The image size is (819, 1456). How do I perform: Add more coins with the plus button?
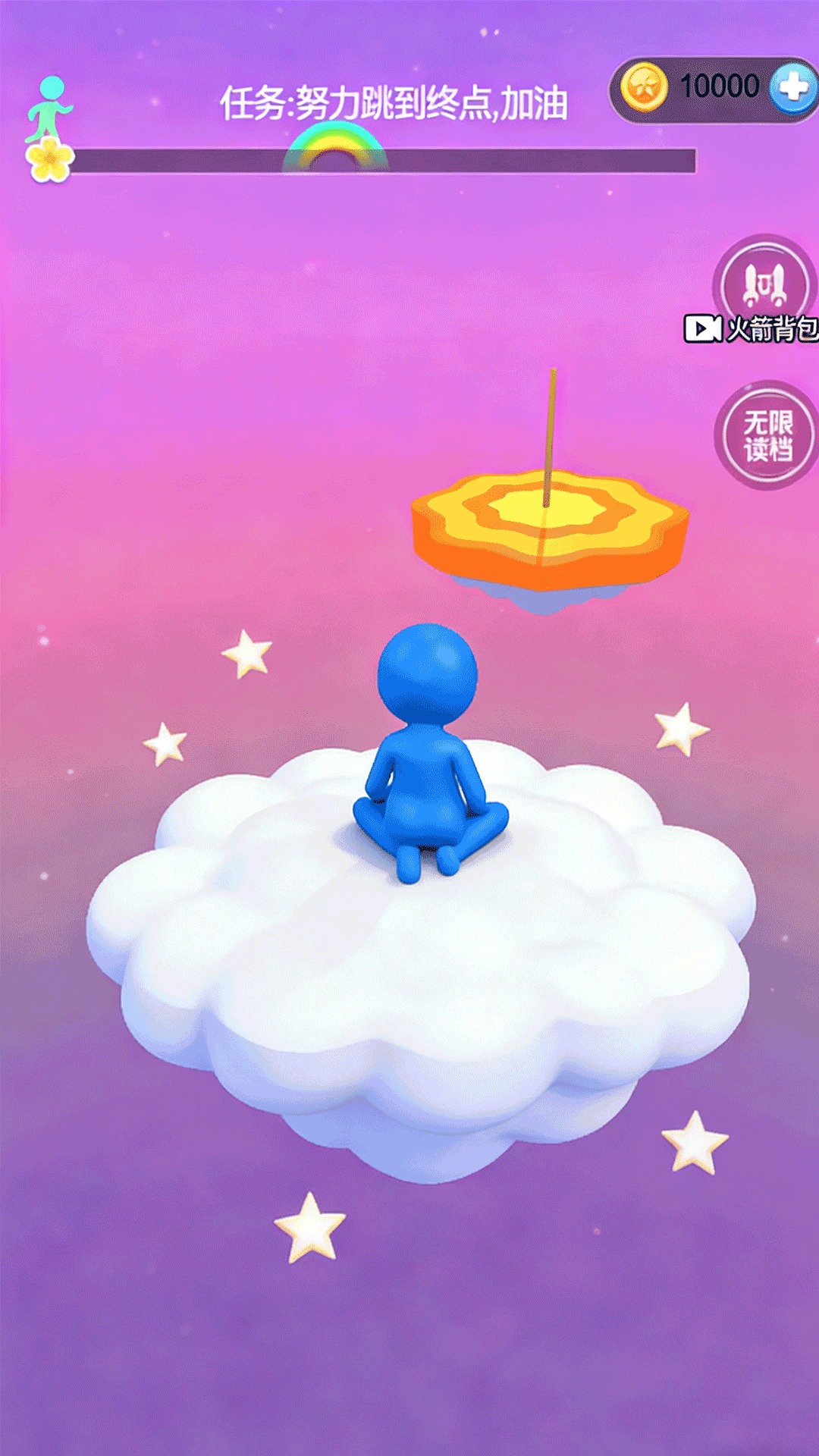coord(792,88)
